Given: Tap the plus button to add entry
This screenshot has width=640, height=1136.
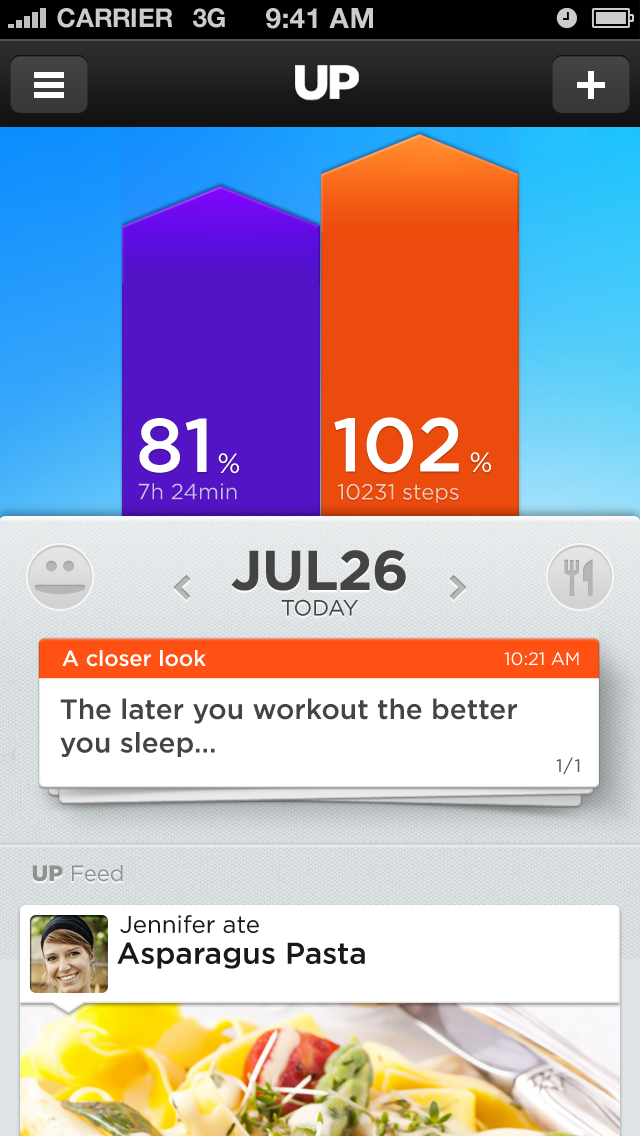Looking at the screenshot, I should (590, 85).
